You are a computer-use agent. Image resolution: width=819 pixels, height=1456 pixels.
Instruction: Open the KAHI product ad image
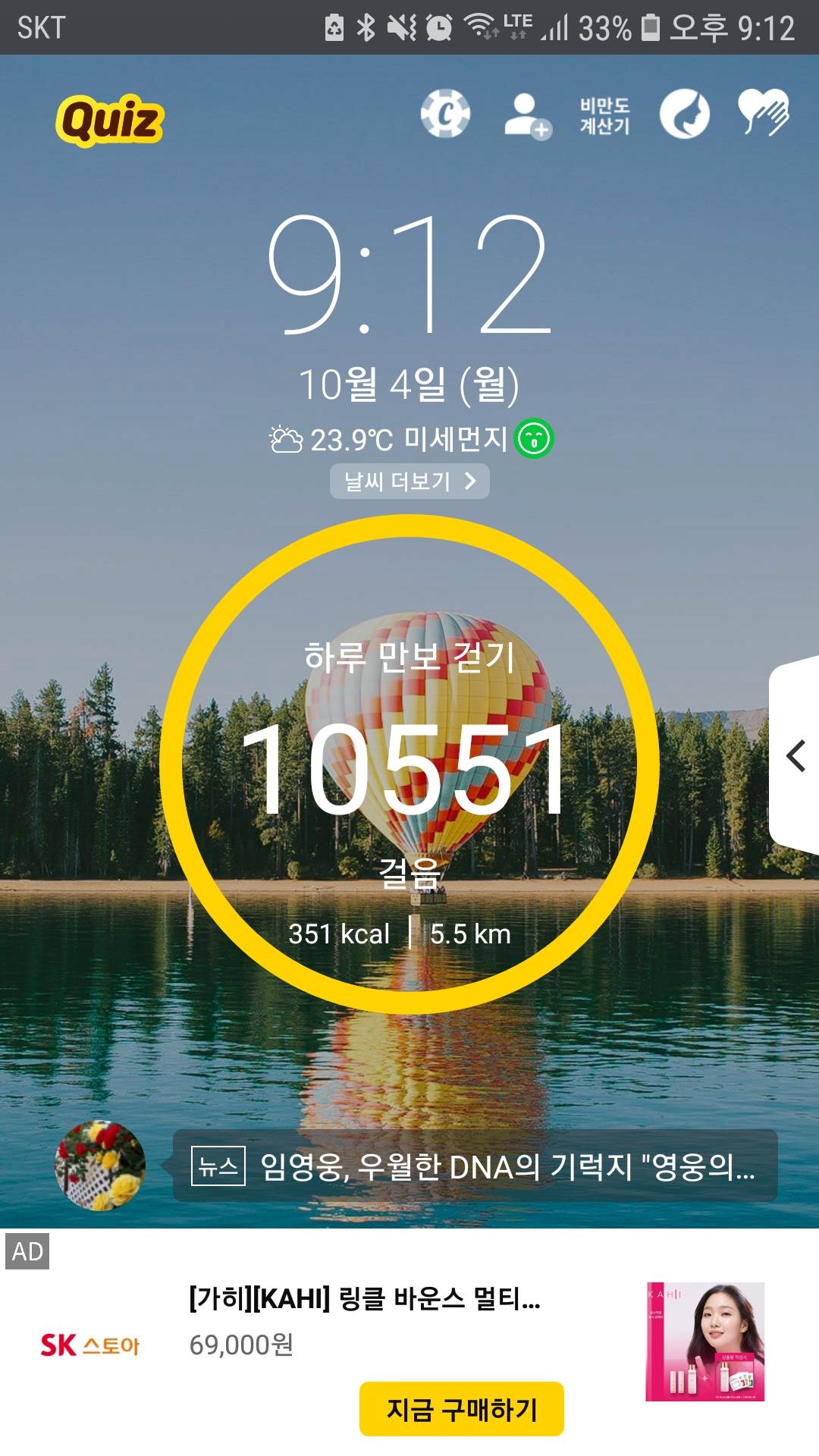[704, 1341]
